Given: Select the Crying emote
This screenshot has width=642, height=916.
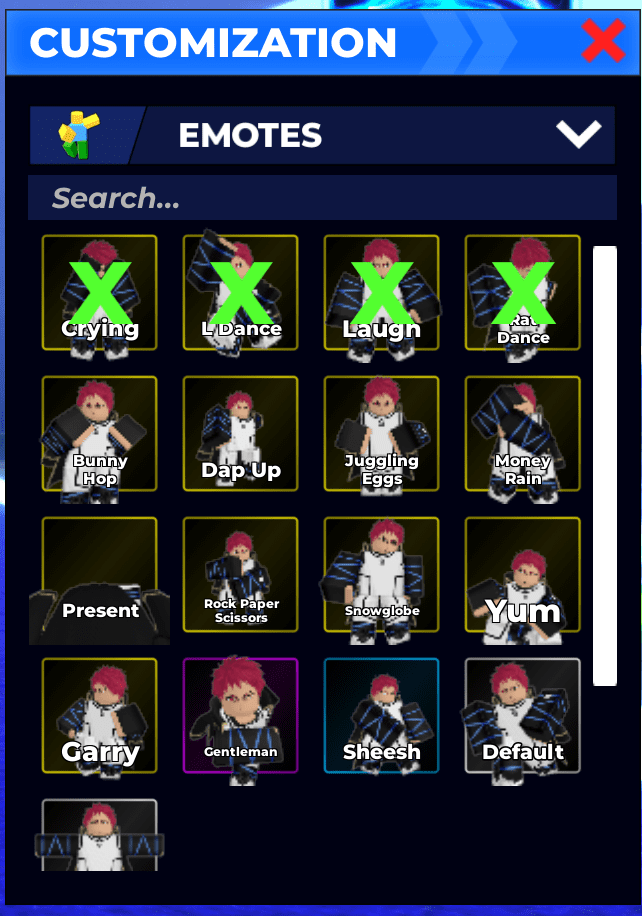Looking at the screenshot, I should (x=100, y=293).
